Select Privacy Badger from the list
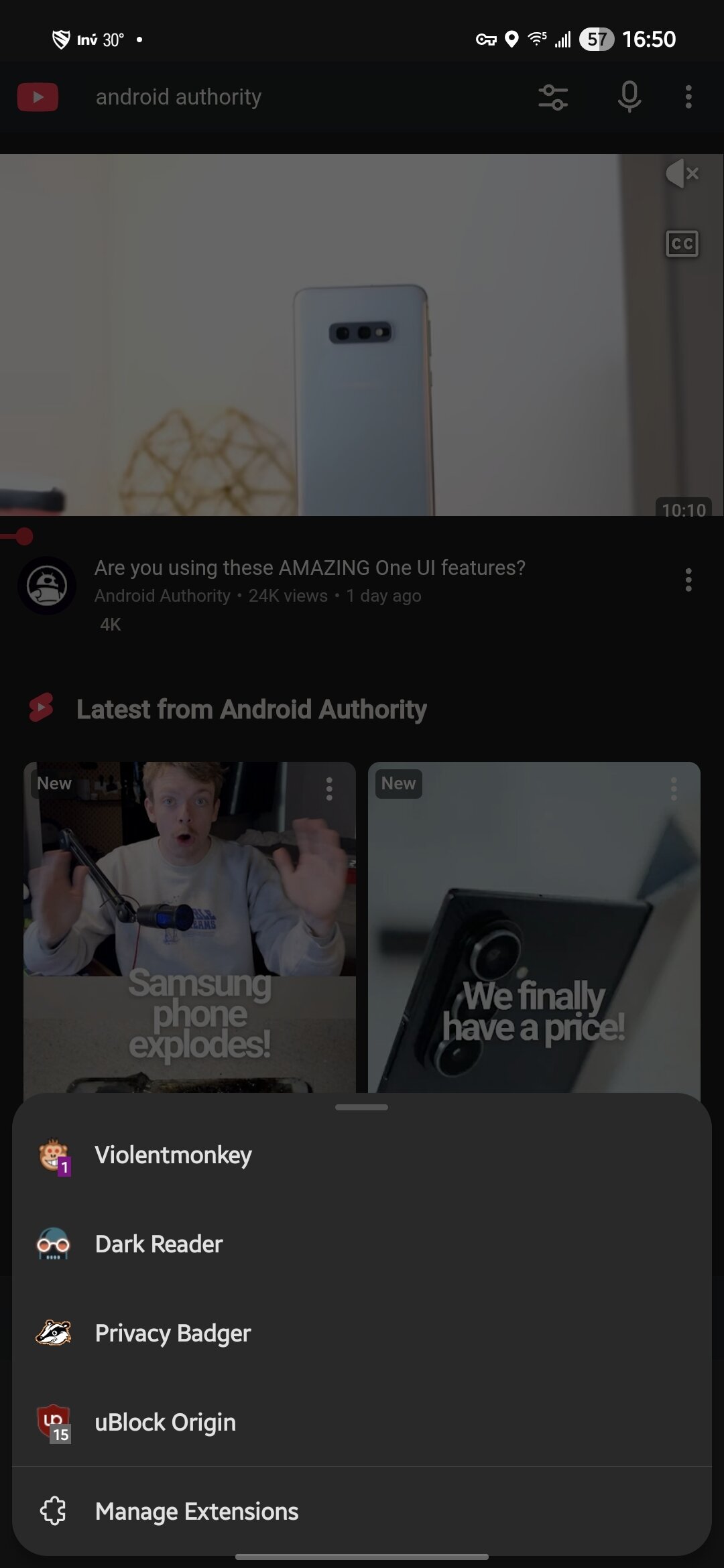724x1568 pixels. (x=173, y=1333)
